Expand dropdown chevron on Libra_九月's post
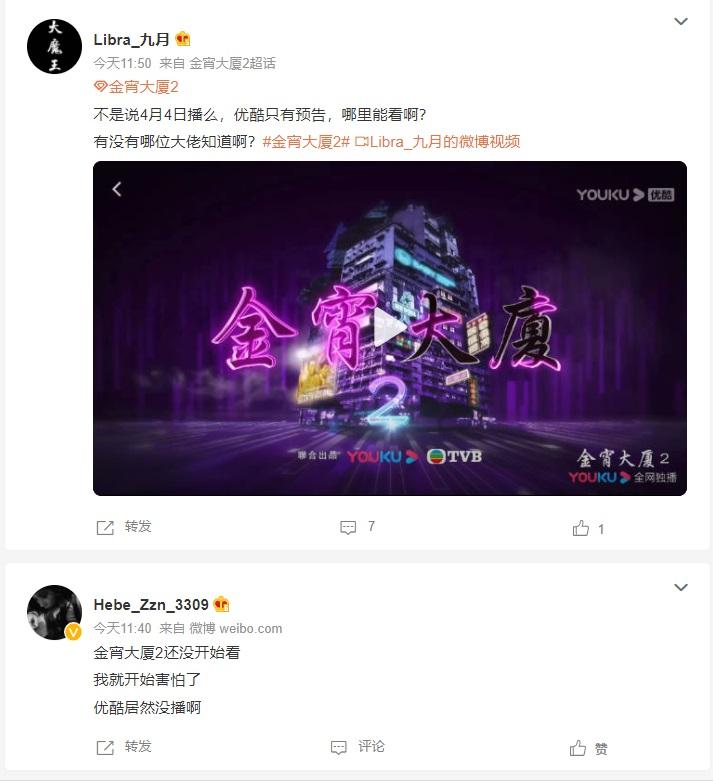 pos(681,21)
